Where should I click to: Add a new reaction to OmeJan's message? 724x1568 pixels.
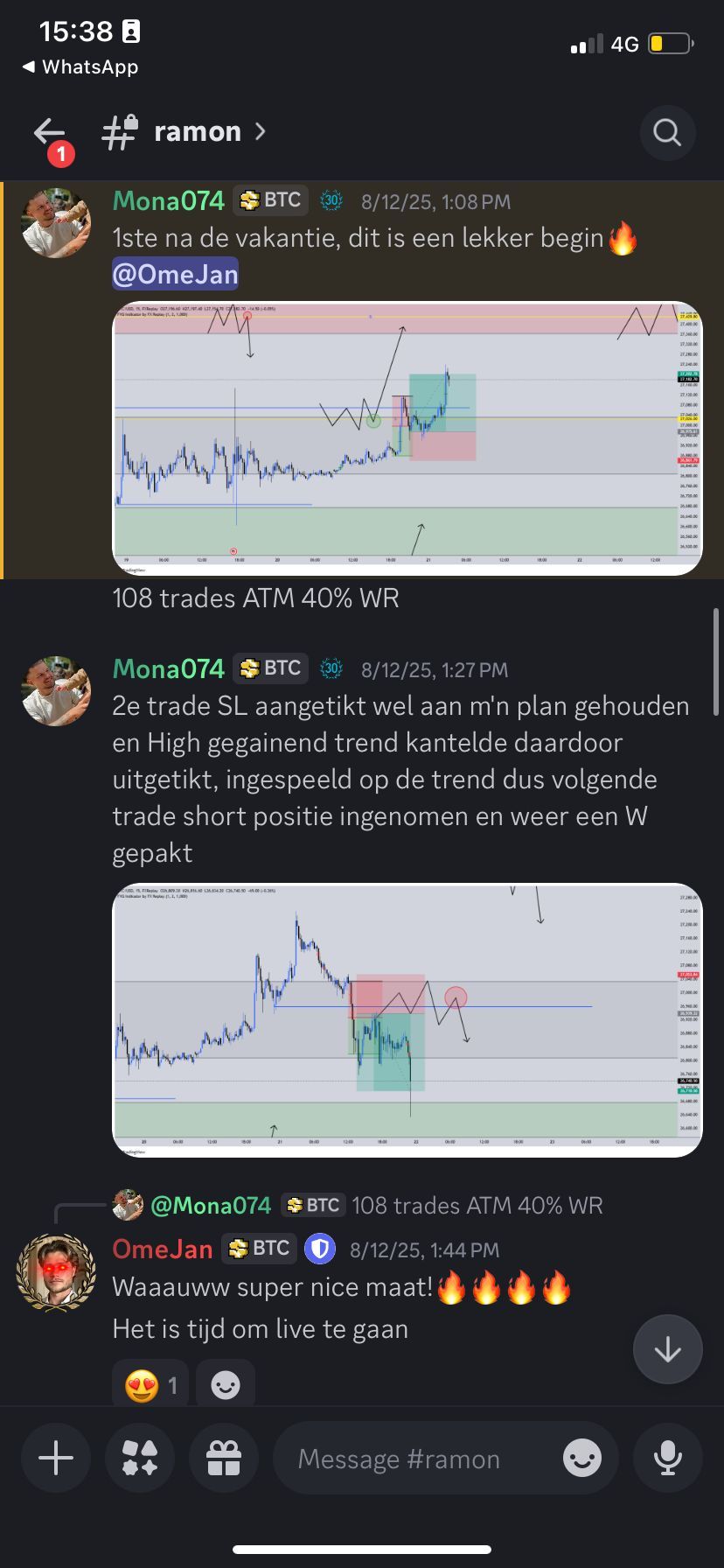tap(225, 1384)
